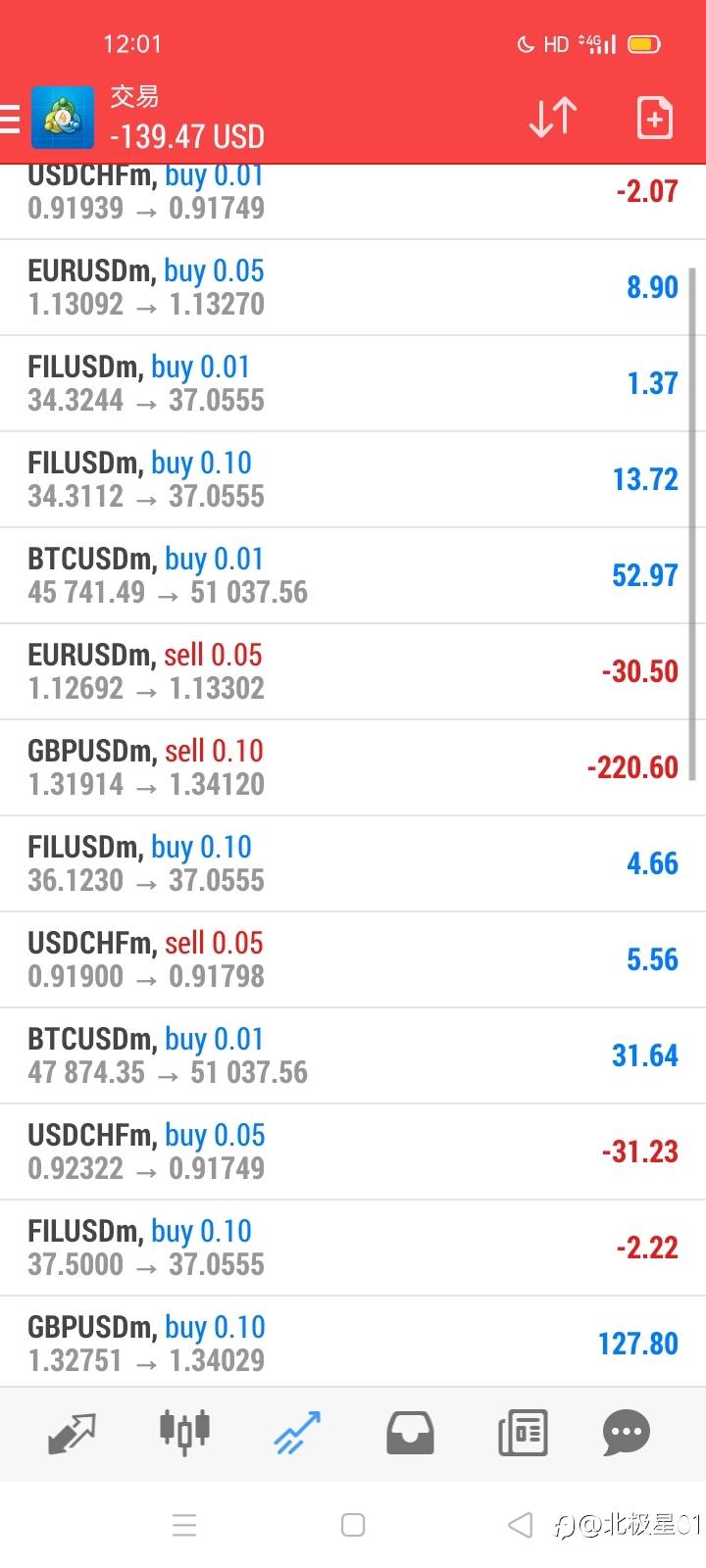Viewport: 706px width, 1568px height.
Task: Create a new order
Action: coord(654,119)
